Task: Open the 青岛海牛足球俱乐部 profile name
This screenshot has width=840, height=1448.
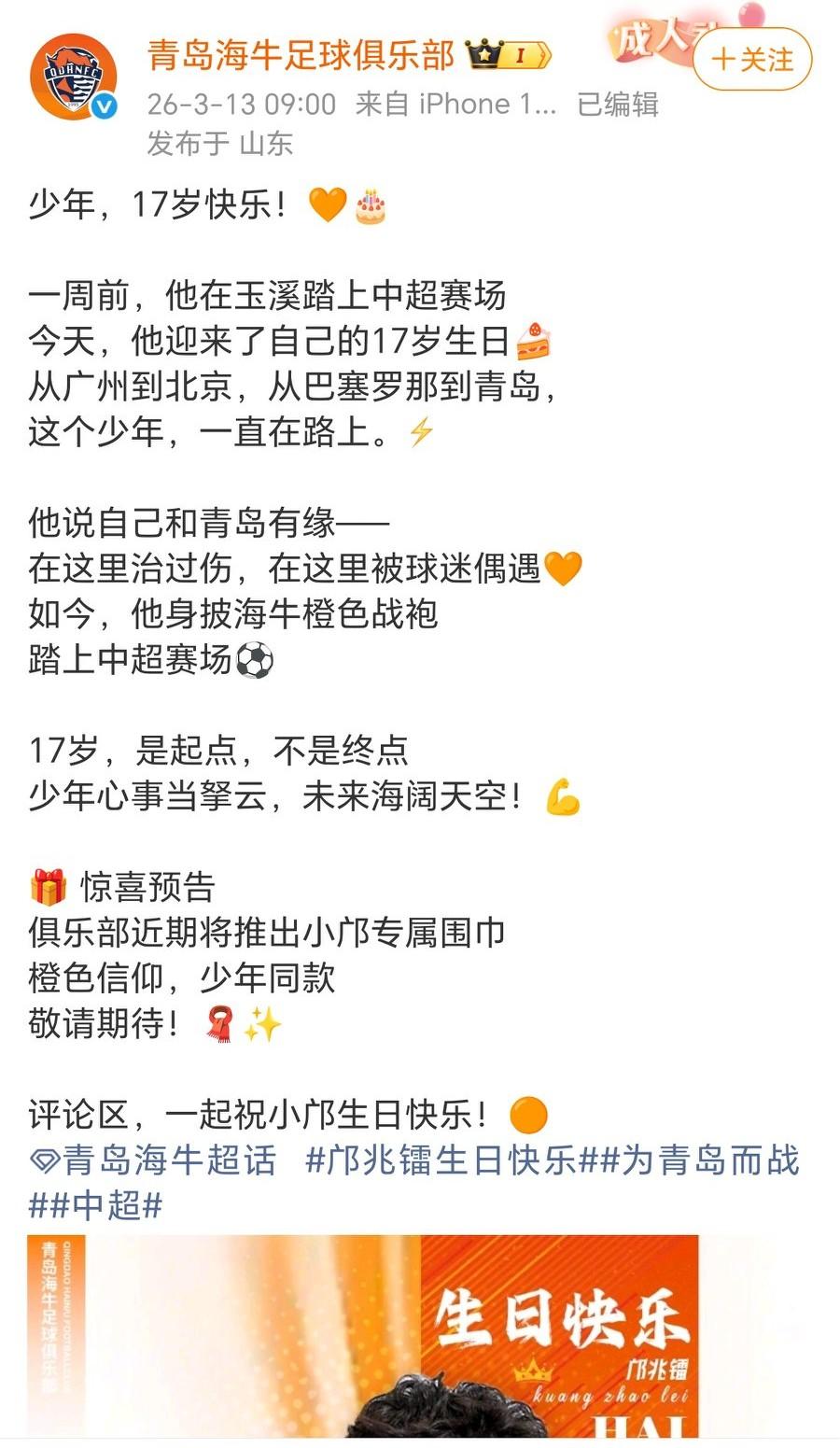Action: click(299, 54)
